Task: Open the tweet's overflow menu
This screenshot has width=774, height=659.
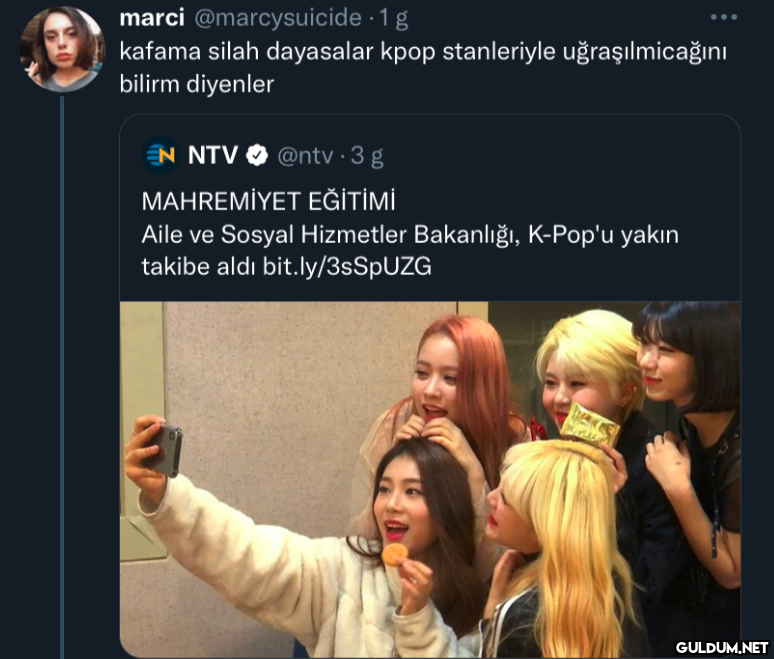Action: click(723, 18)
